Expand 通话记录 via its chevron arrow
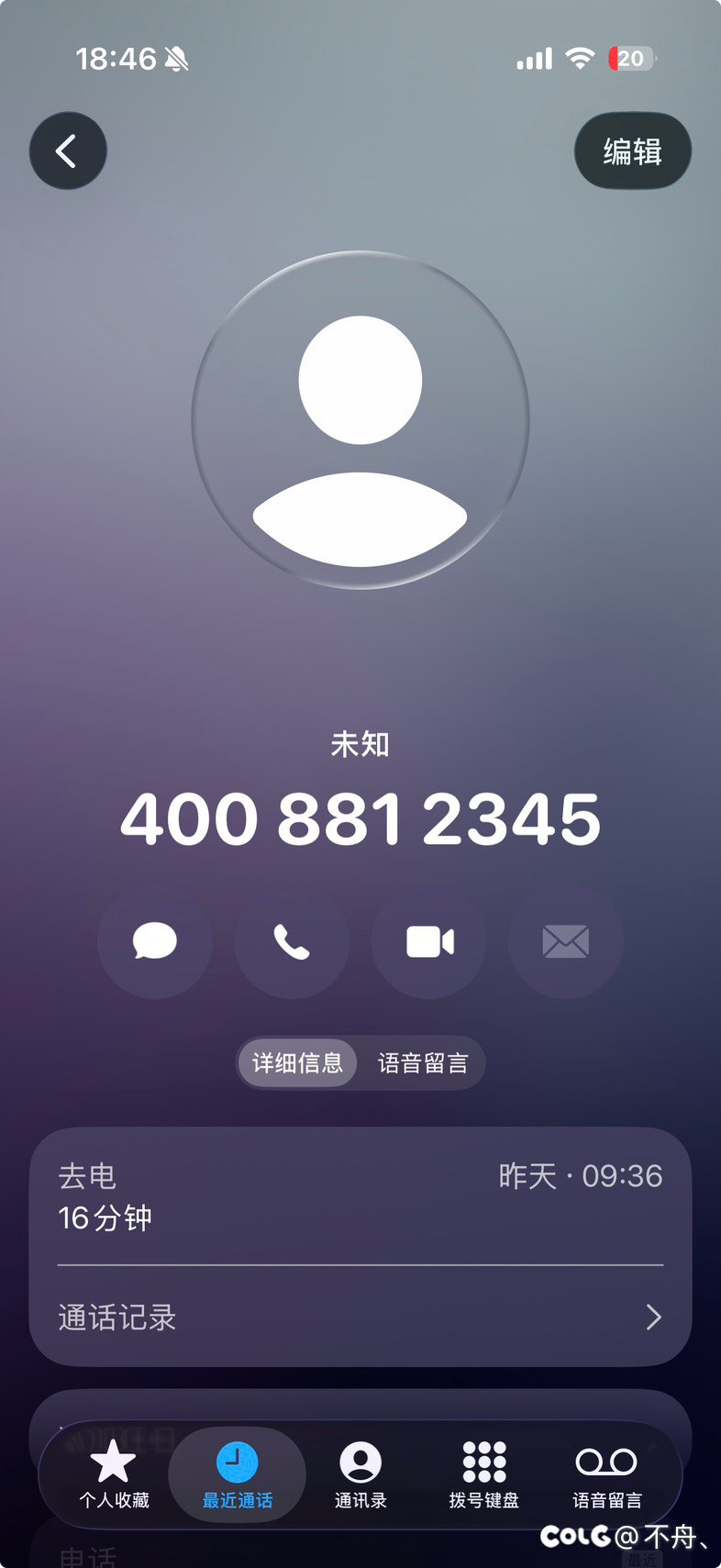The width and height of the screenshot is (721, 1568). 653,1318
